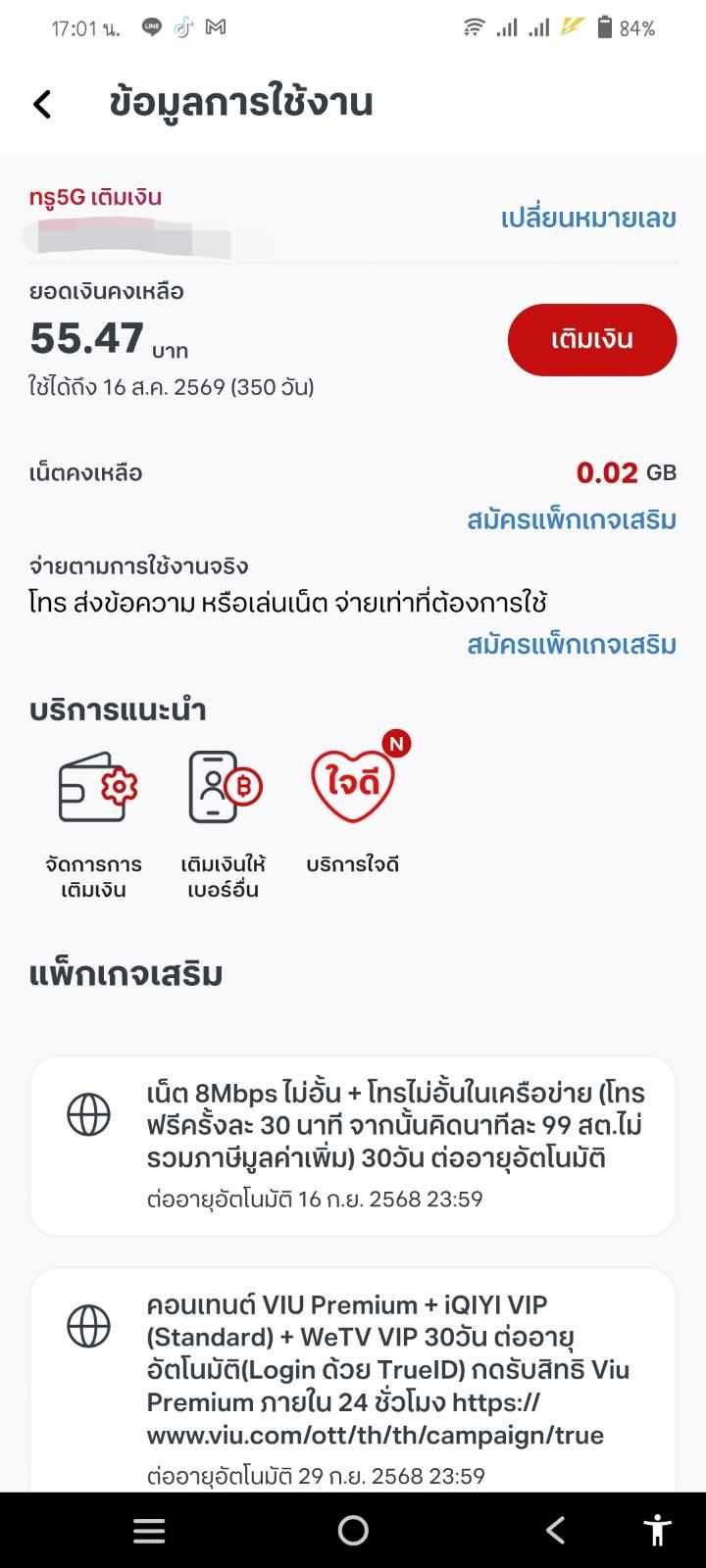Tap the system home button
The image size is (706, 1568).
click(x=353, y=1530)
